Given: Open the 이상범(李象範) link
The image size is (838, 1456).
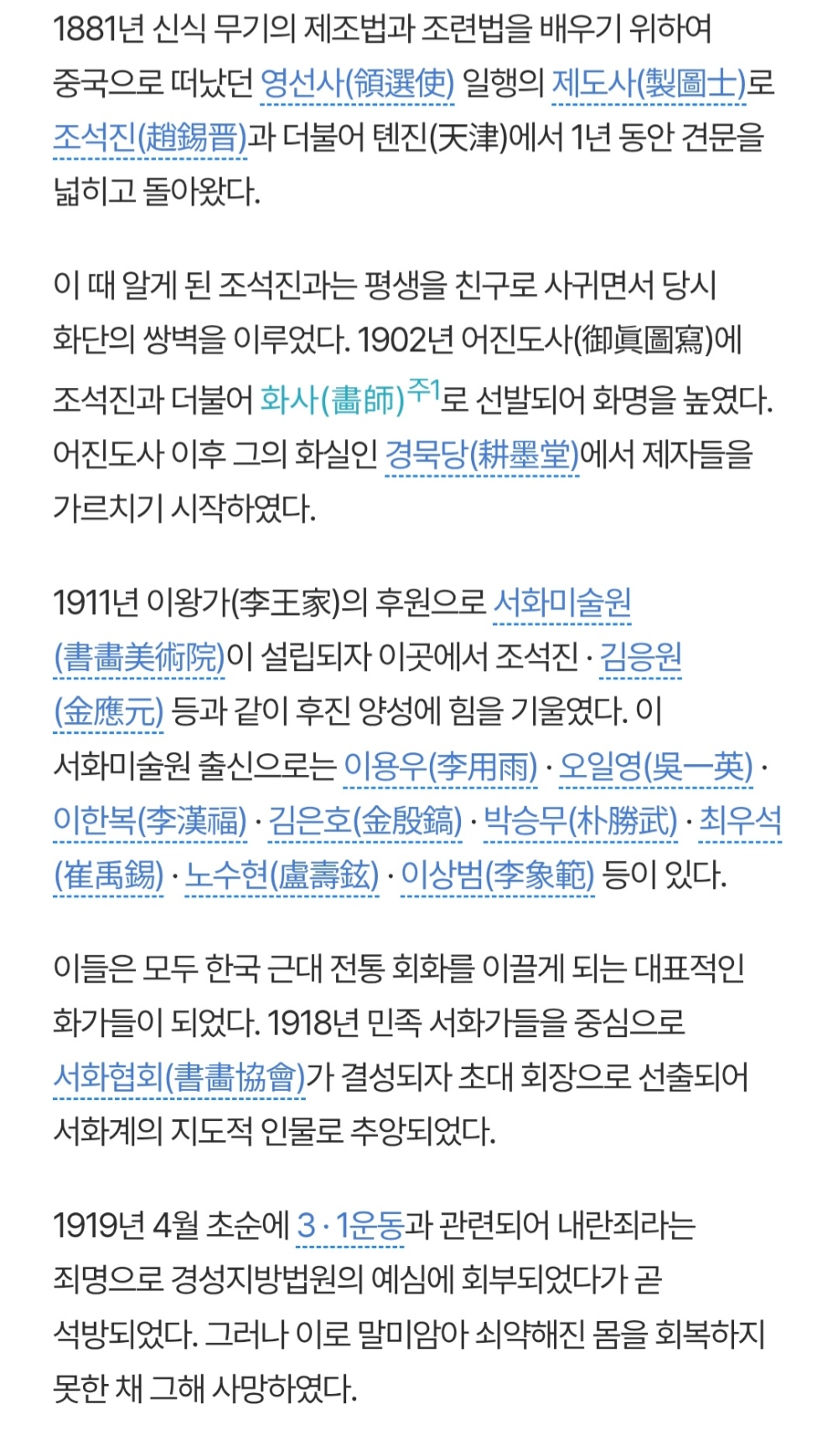Looking at the screenshot, I should click(498, 875).
